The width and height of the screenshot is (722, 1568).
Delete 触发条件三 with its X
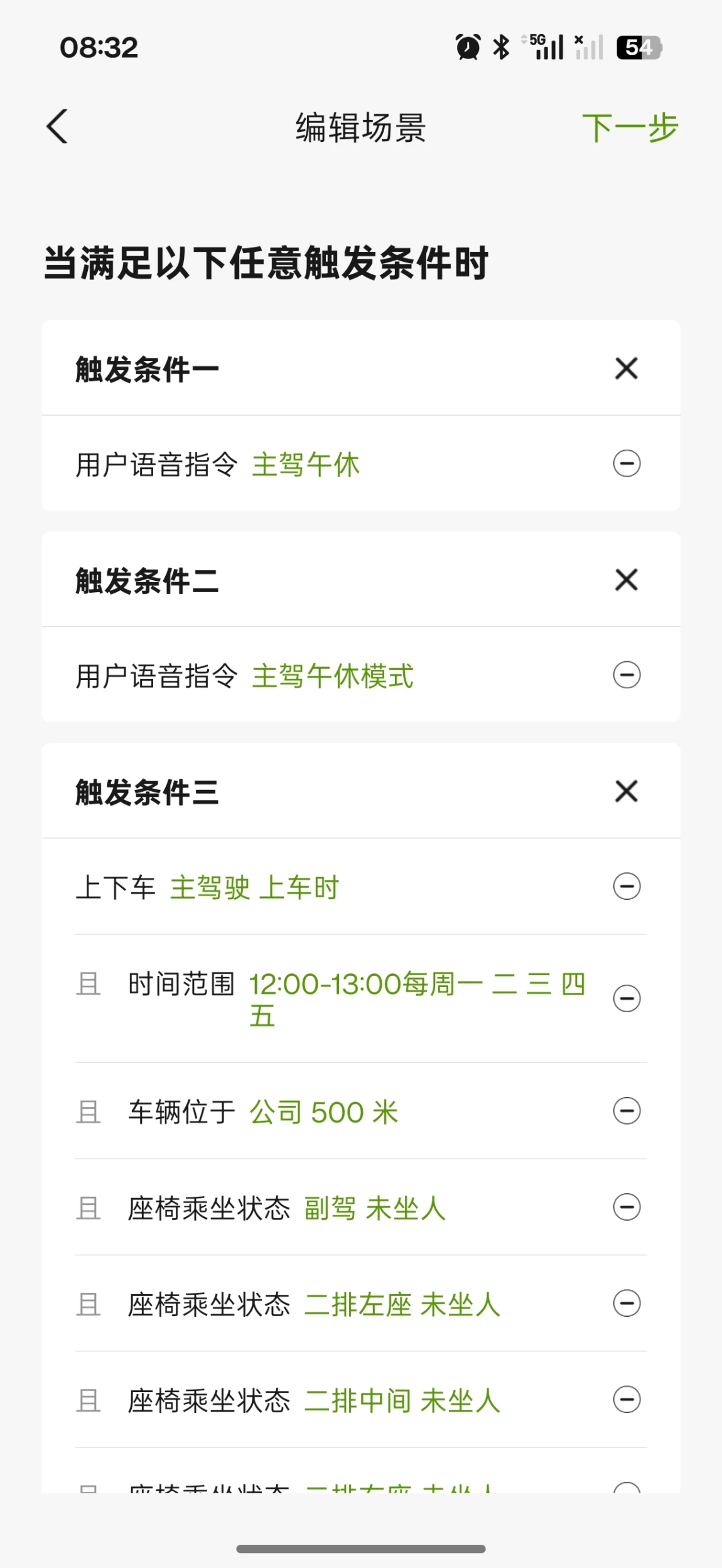click(x=626, y=792)
